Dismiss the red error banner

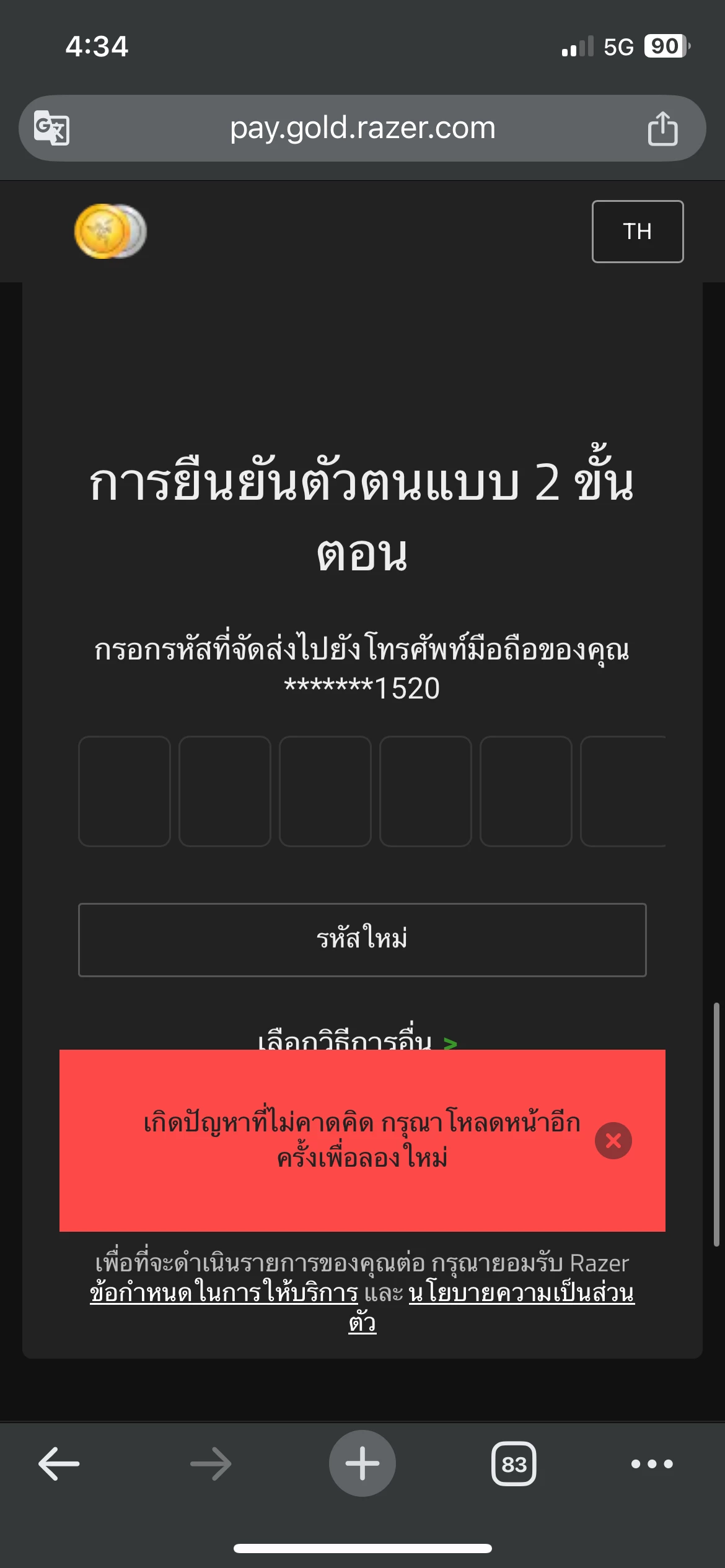click(613, 1140)
